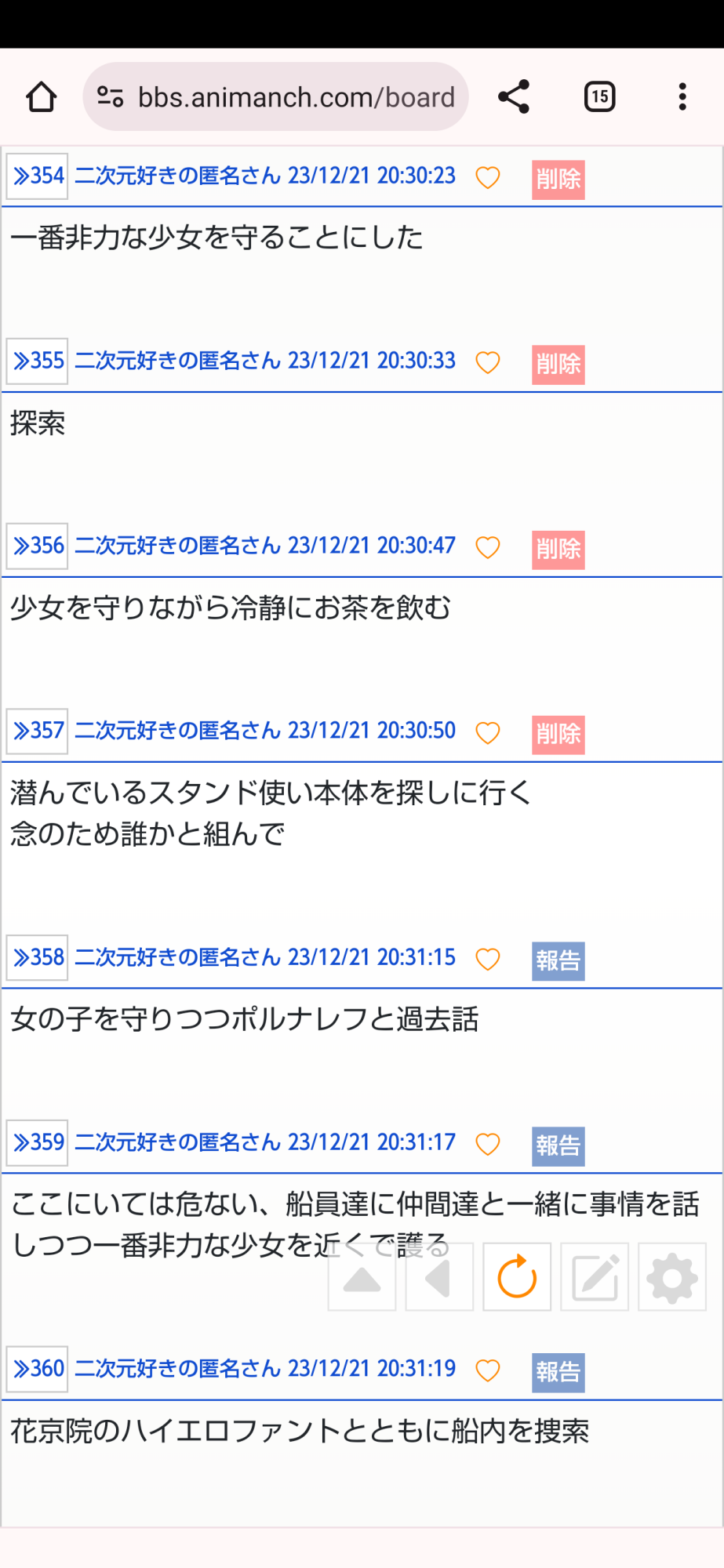Image resolution: width=724 pixels, height=1568 pixels.
Task: Reload the thread with the orange refresh
Action: 517,1277
